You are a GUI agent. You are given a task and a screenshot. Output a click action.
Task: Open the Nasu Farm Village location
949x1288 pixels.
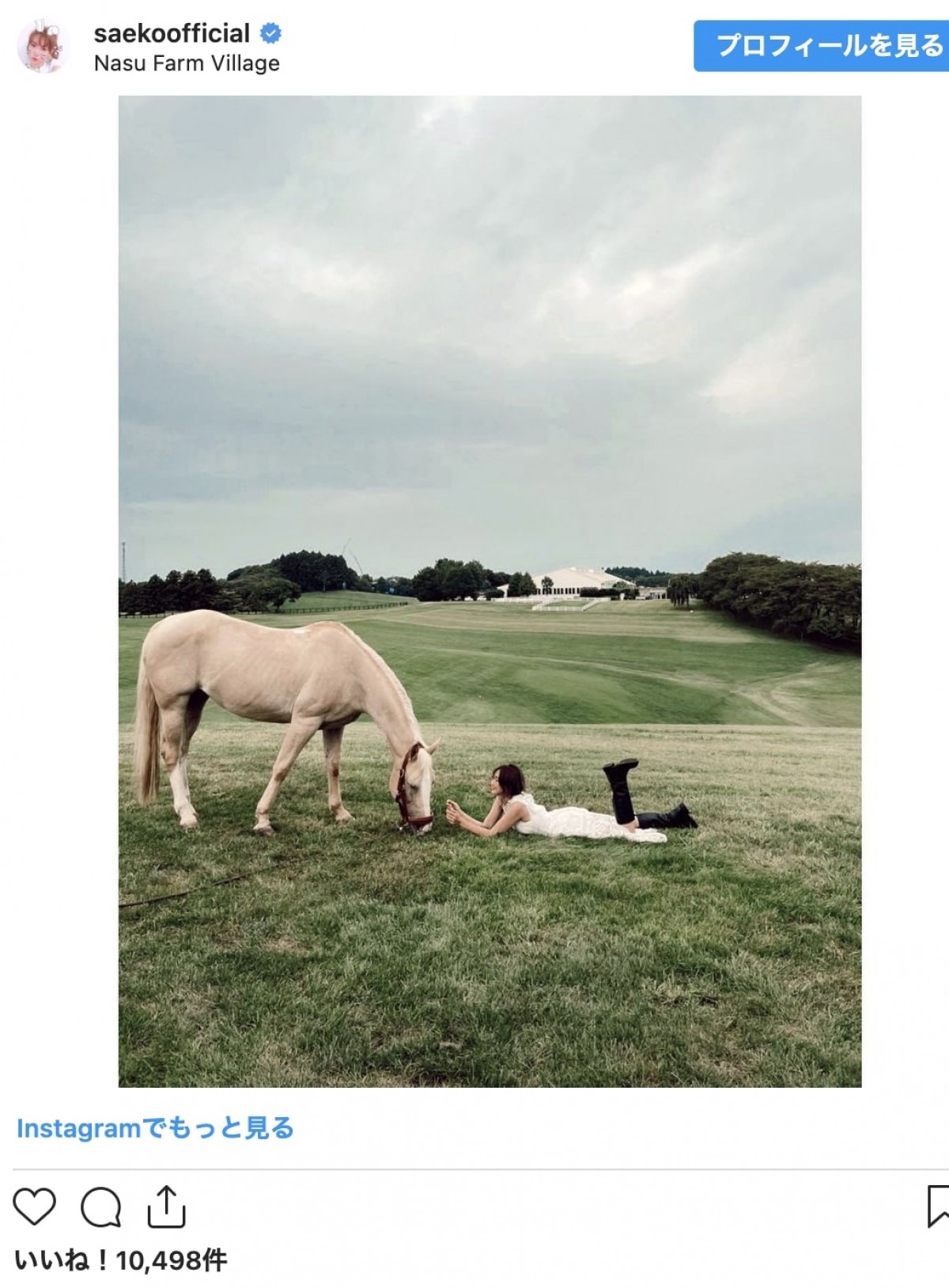click(x=187, y=63)
